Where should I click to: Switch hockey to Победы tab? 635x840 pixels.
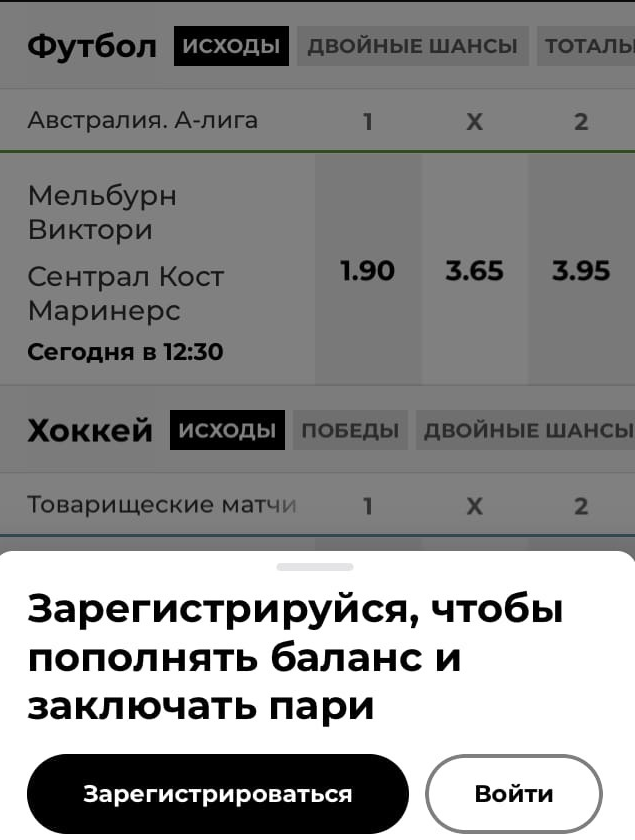click(350, 430)
